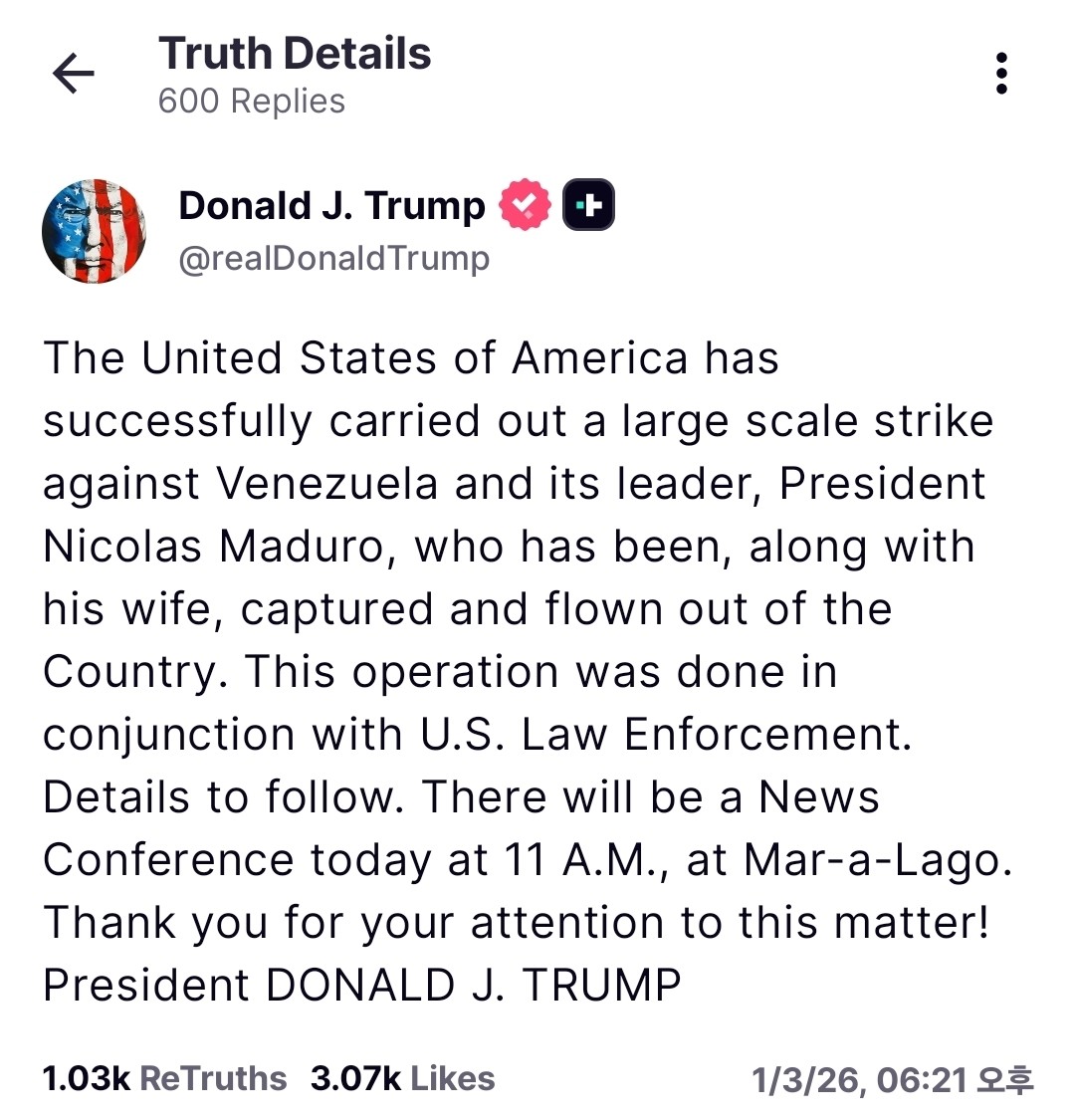Open the @realDonaldTrump profile handle
Image resolution: width=1075 pixels, height=1120 pixels.
[333, 259]
